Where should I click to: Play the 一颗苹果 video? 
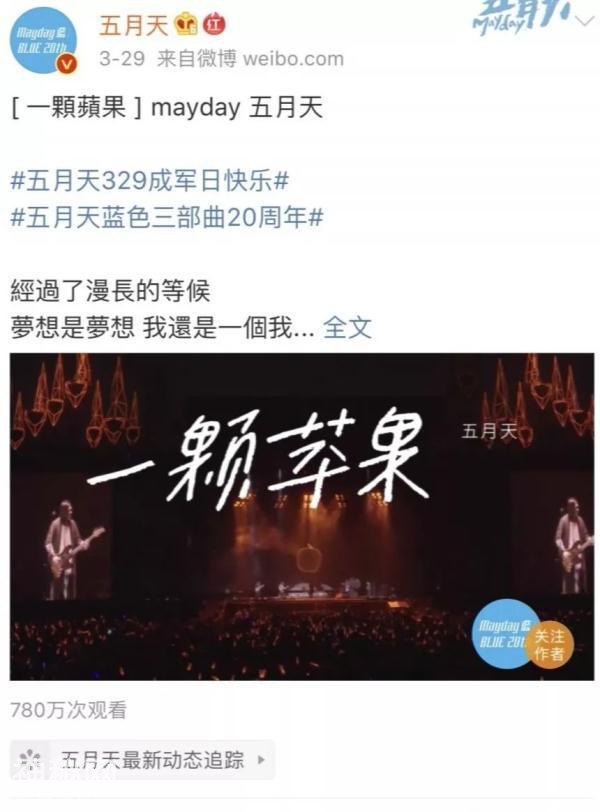click(x=301, y=516)
